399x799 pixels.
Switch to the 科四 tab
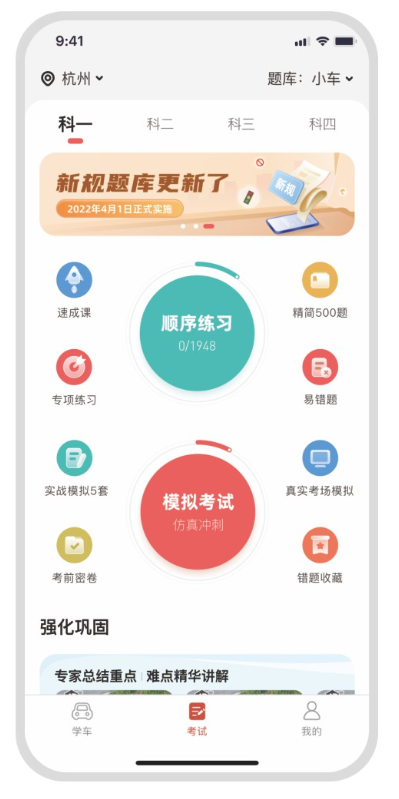point(323,124)
